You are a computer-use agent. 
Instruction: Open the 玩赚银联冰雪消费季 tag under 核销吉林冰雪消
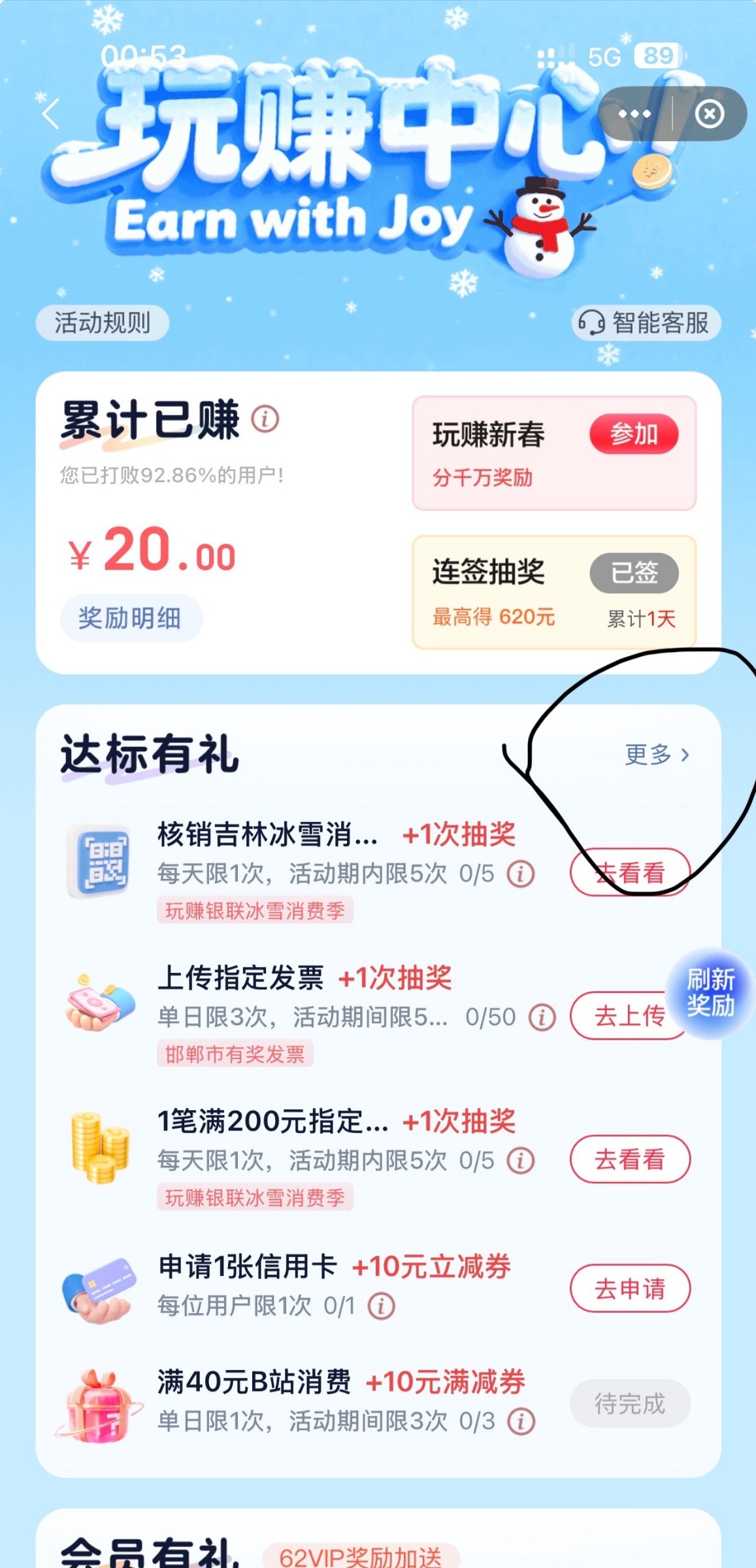255,911
